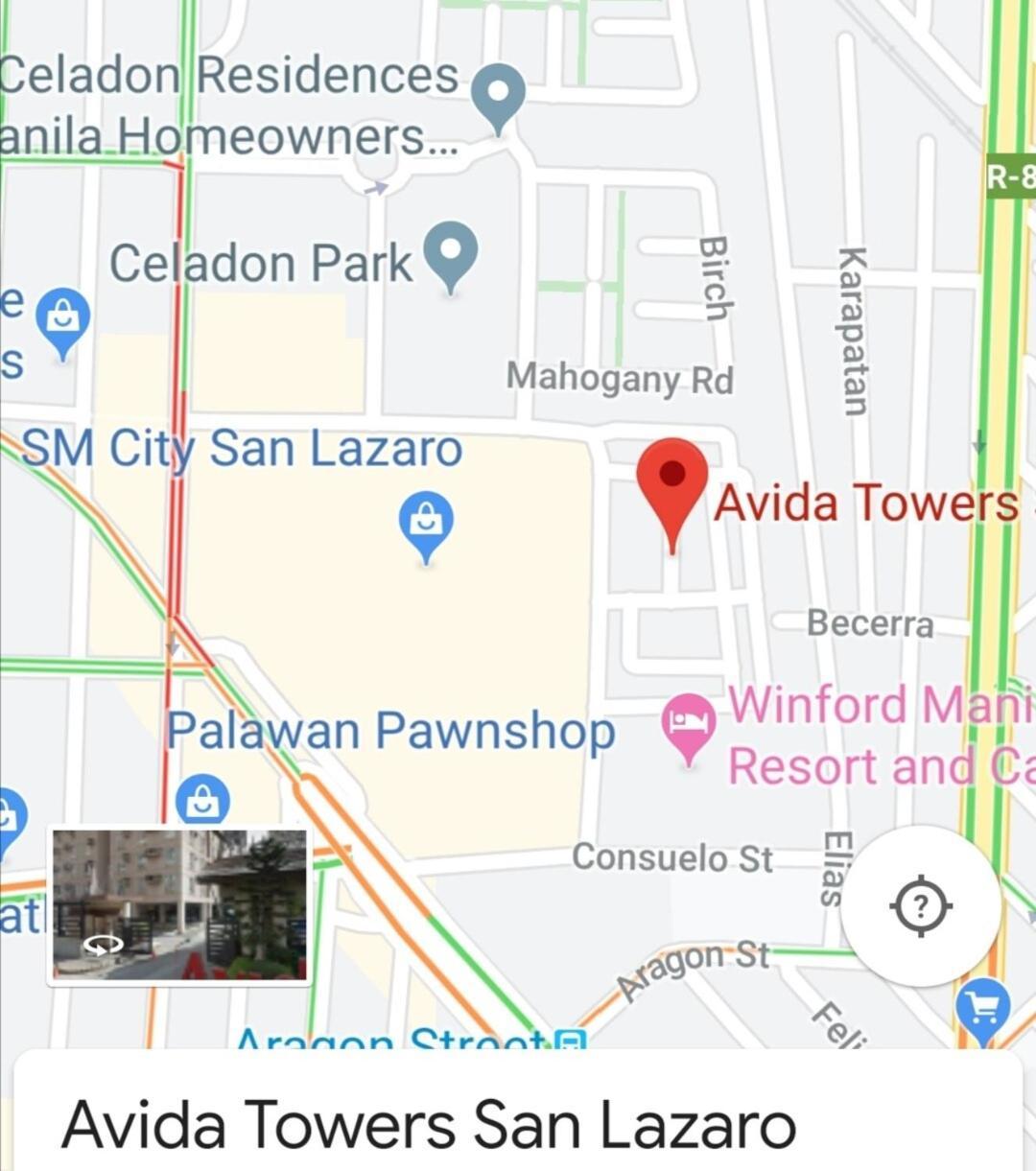Tap the my-location button
This screenshot has height=1171, width=1036.
tap(920, 905)
